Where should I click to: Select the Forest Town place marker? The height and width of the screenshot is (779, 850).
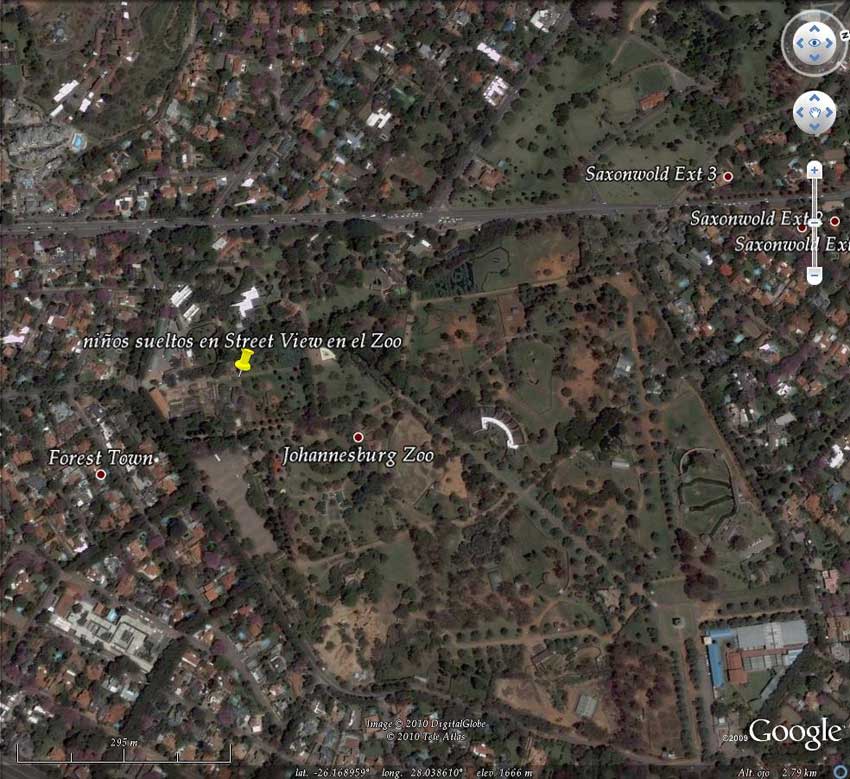[101, 473]
